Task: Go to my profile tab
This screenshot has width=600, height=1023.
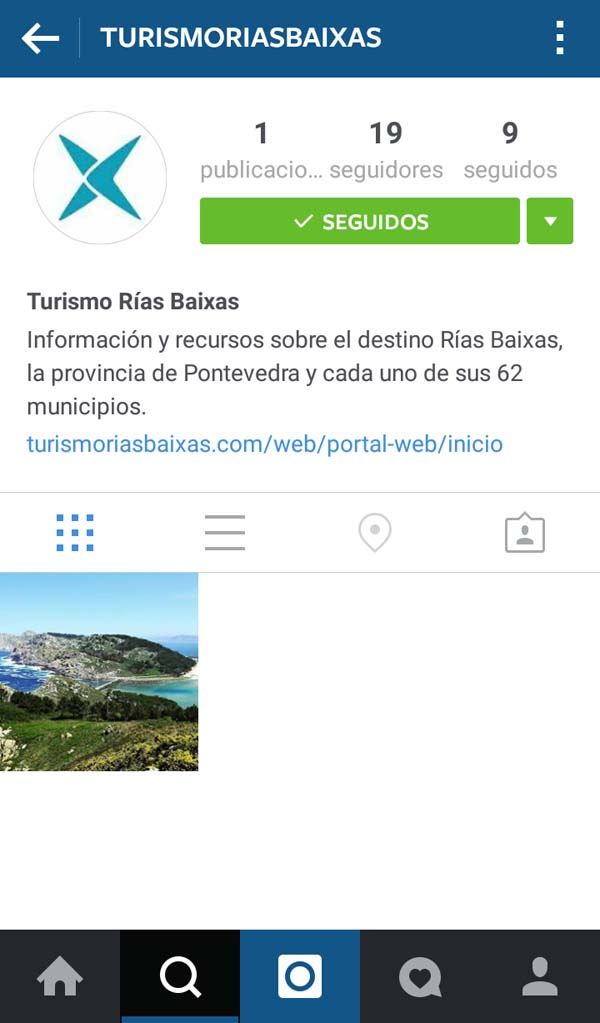Action: (x=540, y=977)
